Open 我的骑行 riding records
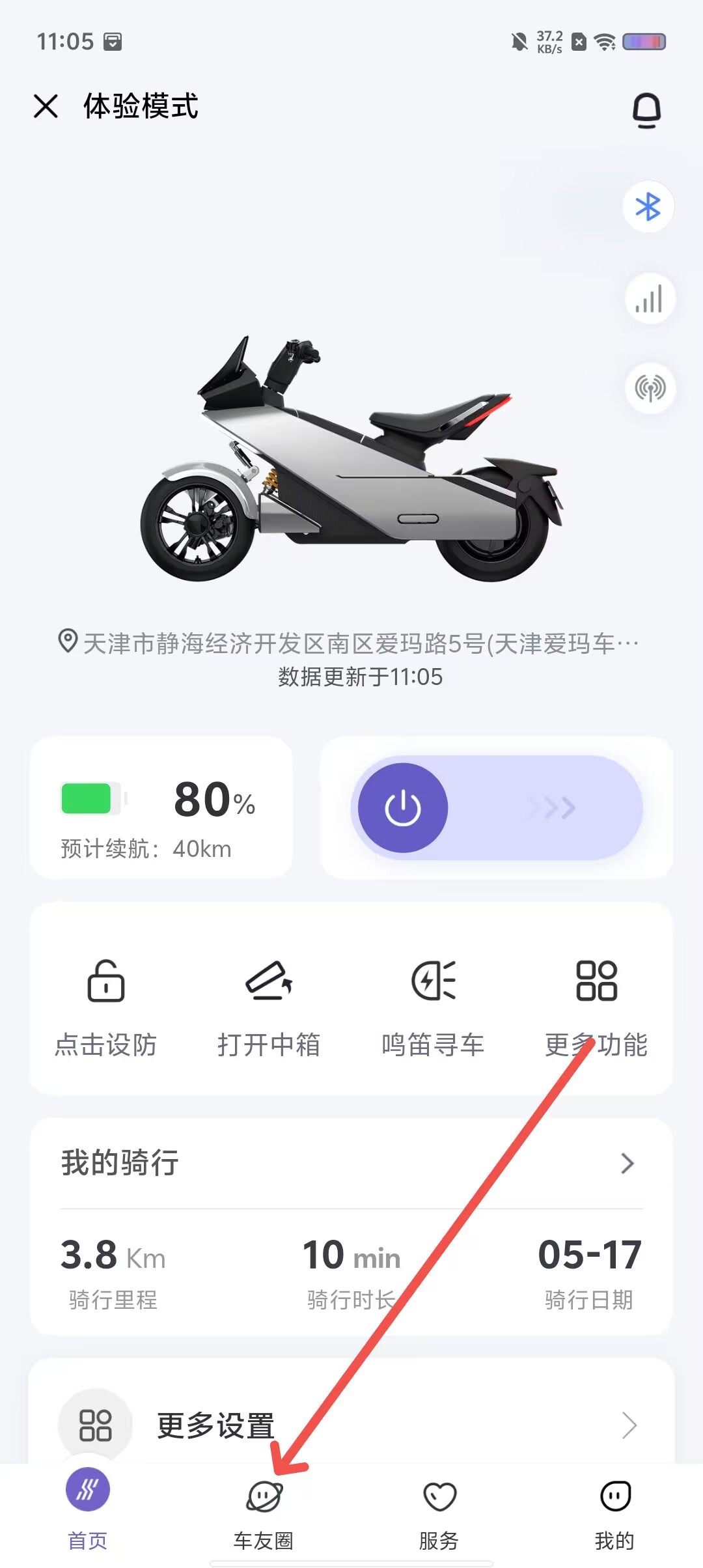The height and width of the screenshot is (1568, 703). (350, 1163)
